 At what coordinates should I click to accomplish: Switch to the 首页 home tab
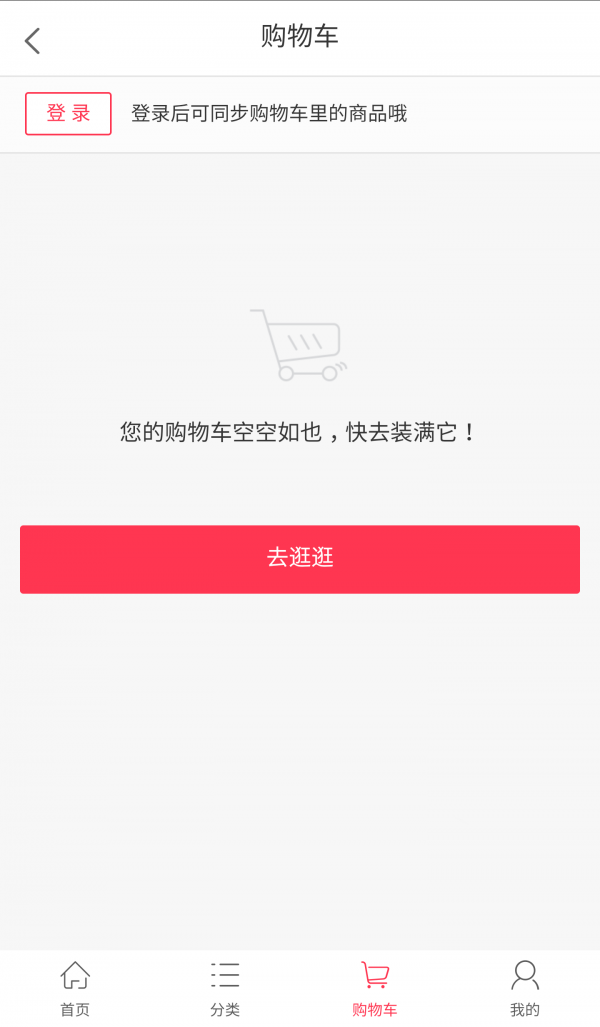coord(75,988)
